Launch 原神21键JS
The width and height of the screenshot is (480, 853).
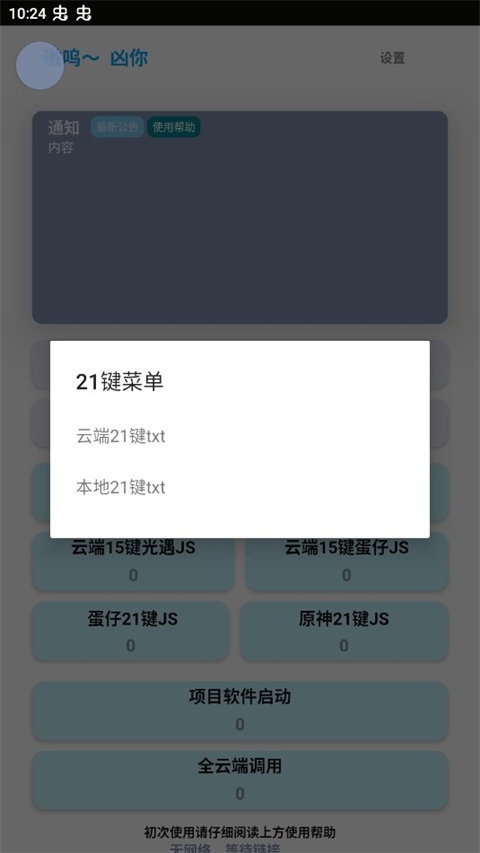coord(344,631)
